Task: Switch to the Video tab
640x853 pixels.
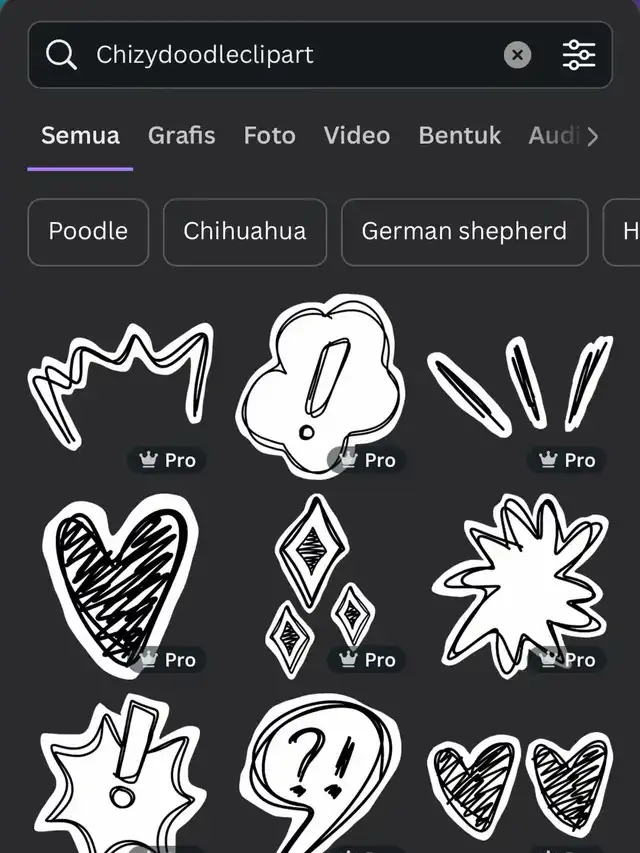Action: click(356, 136)
